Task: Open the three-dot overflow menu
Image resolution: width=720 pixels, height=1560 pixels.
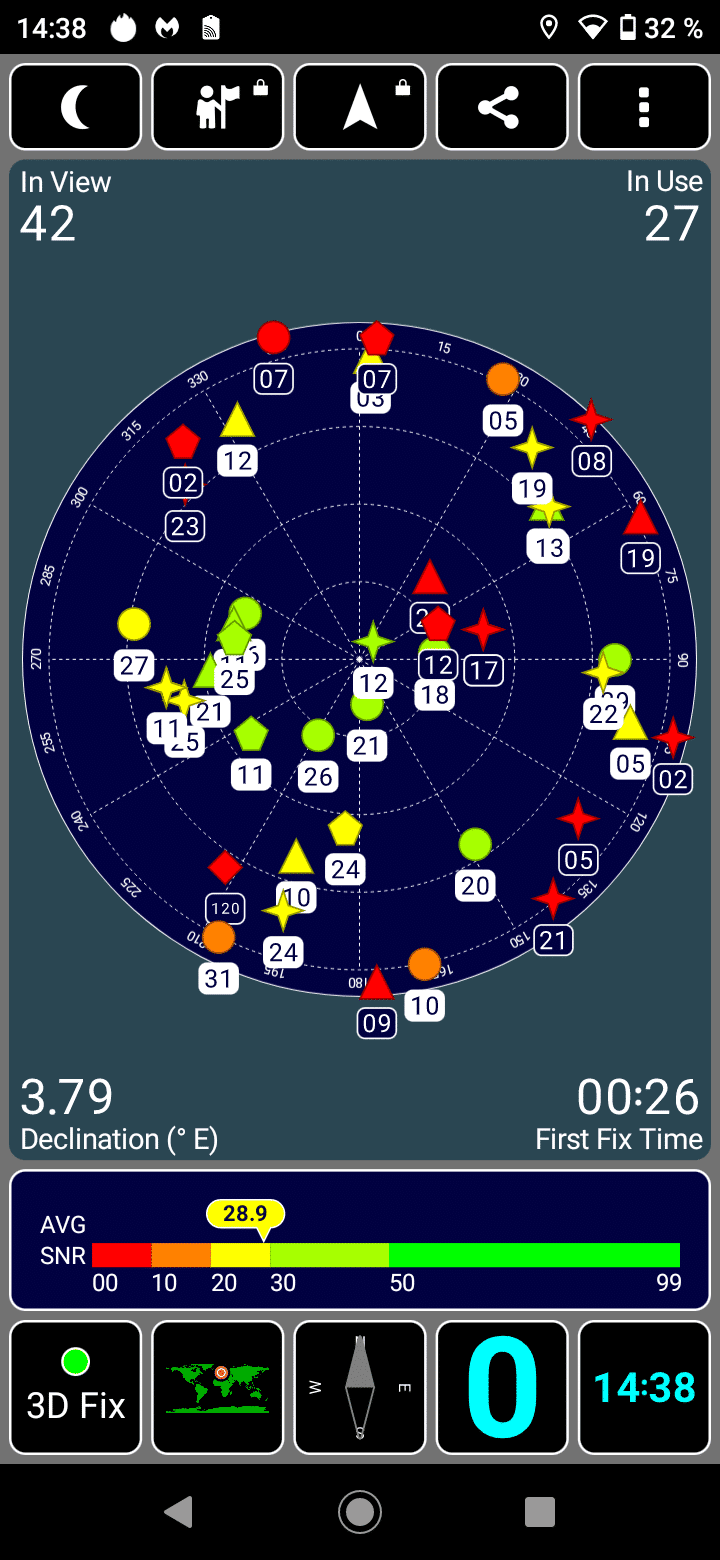Action: (x=644, y=107)
